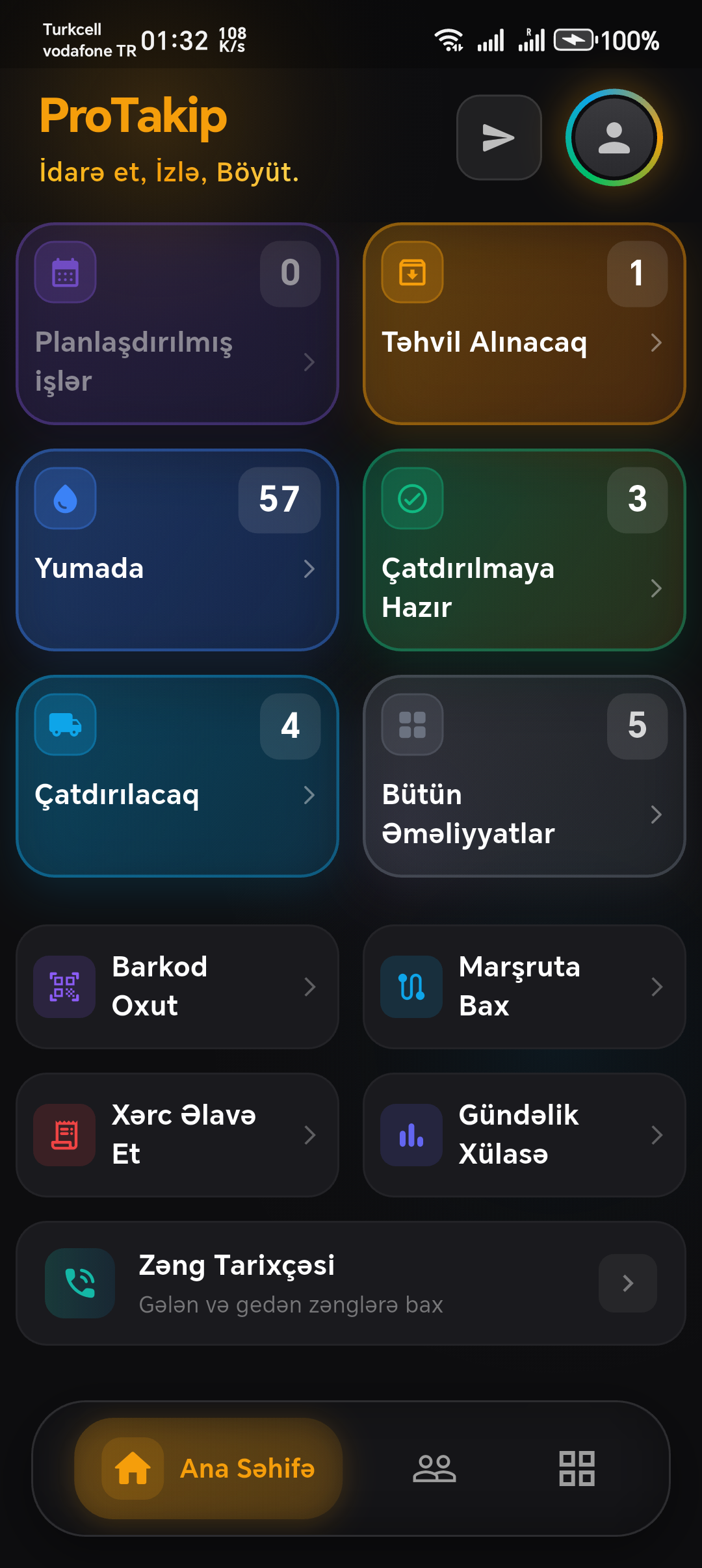
Task: Tap the grid icon on Bütün Əməliyyatlar card
Action: (x=412, y=724)
